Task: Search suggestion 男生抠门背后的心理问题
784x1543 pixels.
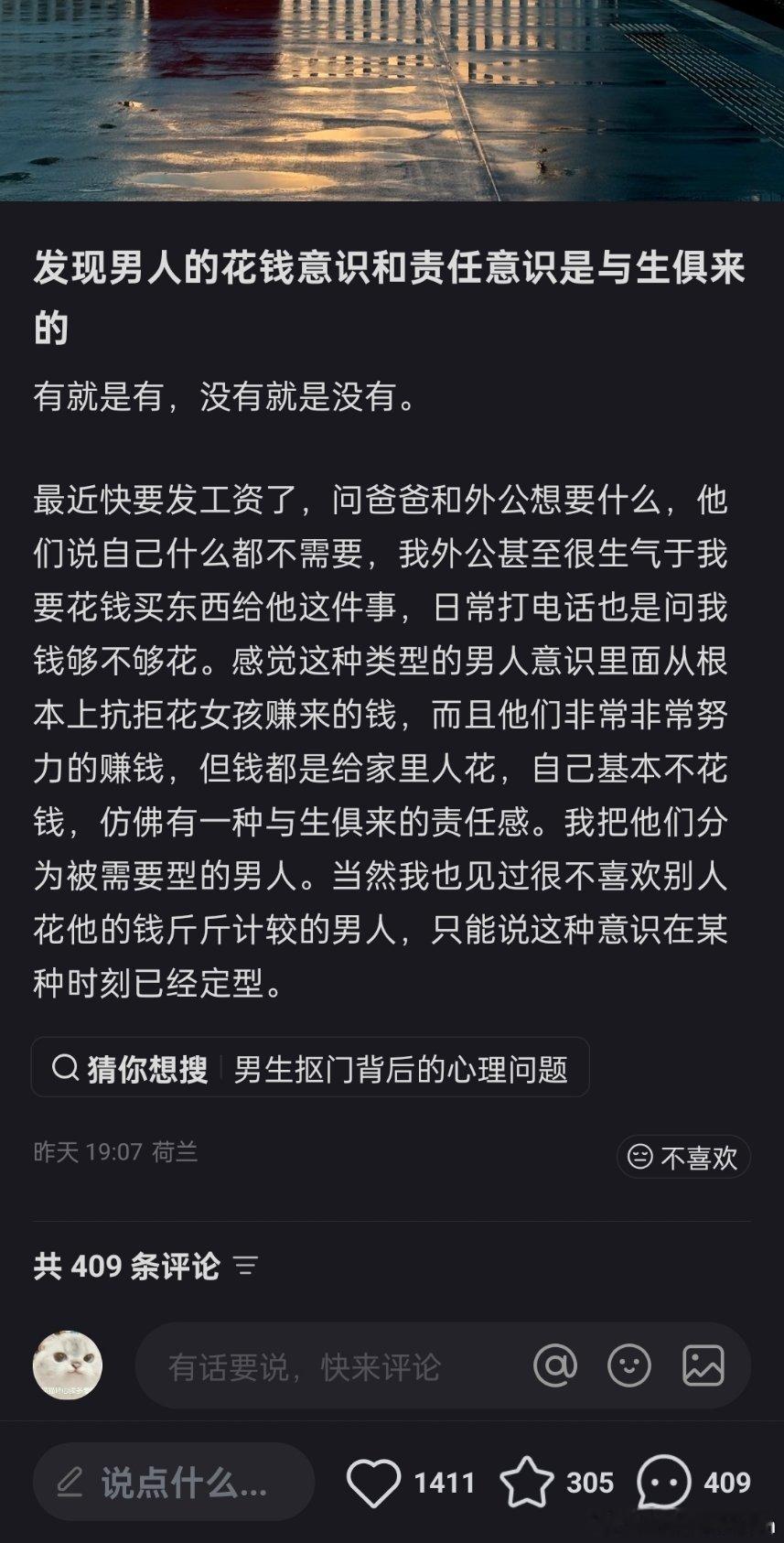Action: click(x=402, y=1066)
